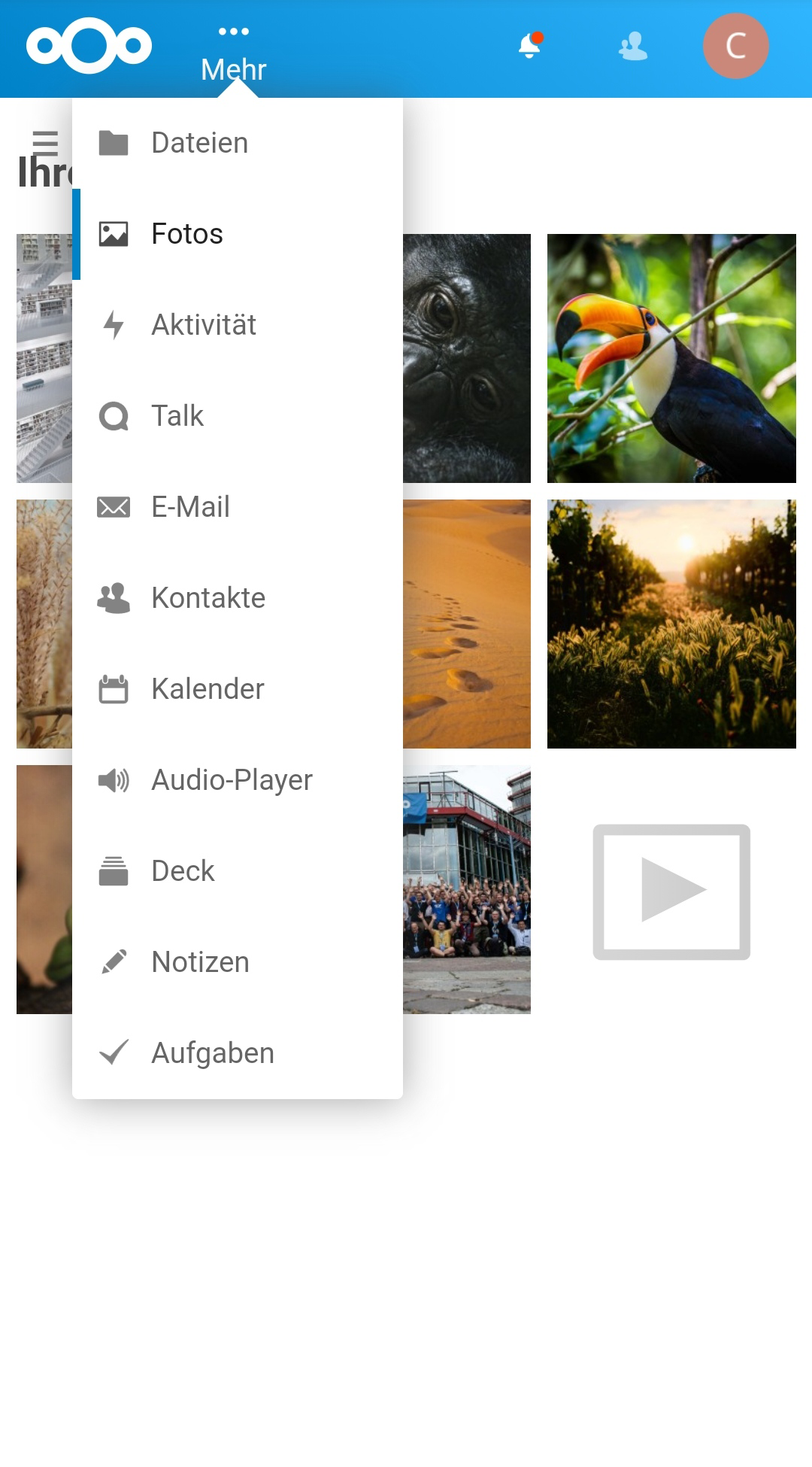
Task: Select Fotos in the apps menu
Action: pyautogui.click(x=187, y=234)
